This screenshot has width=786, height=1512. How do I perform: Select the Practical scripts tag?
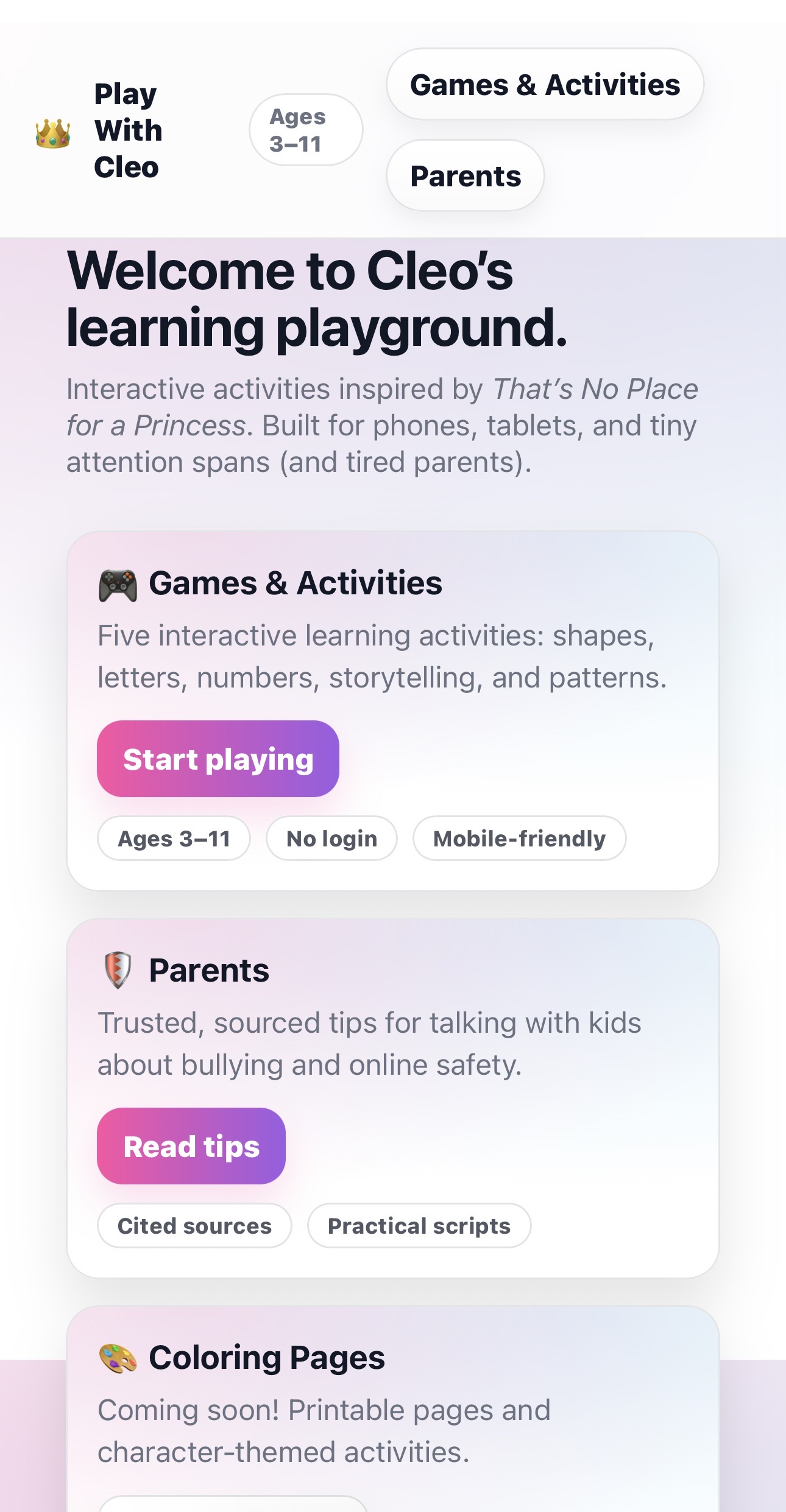(419, 1226)
